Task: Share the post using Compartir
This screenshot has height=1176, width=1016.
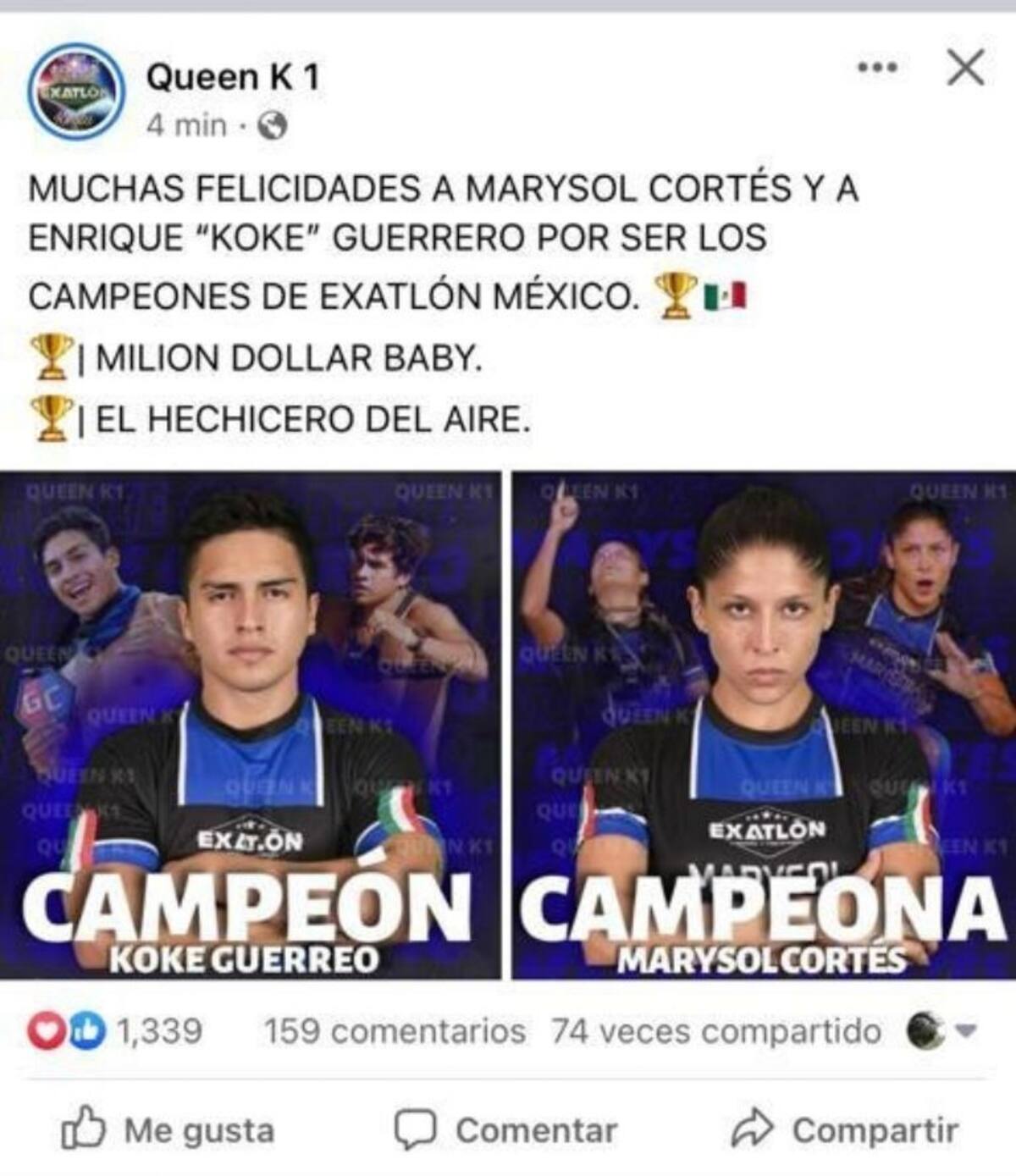Action: pos(845,1129)
